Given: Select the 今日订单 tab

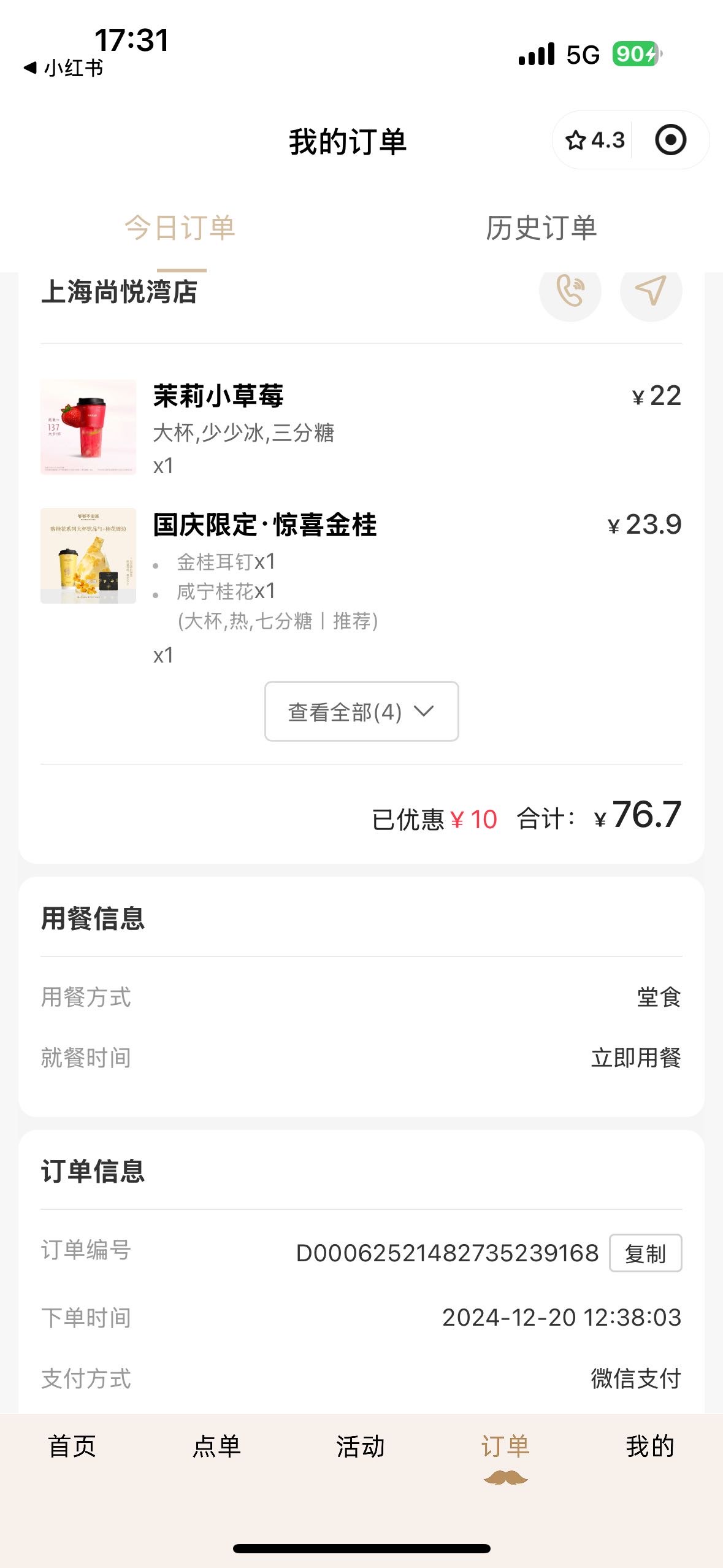Looking at the screenshot, I should click(180, 228).
